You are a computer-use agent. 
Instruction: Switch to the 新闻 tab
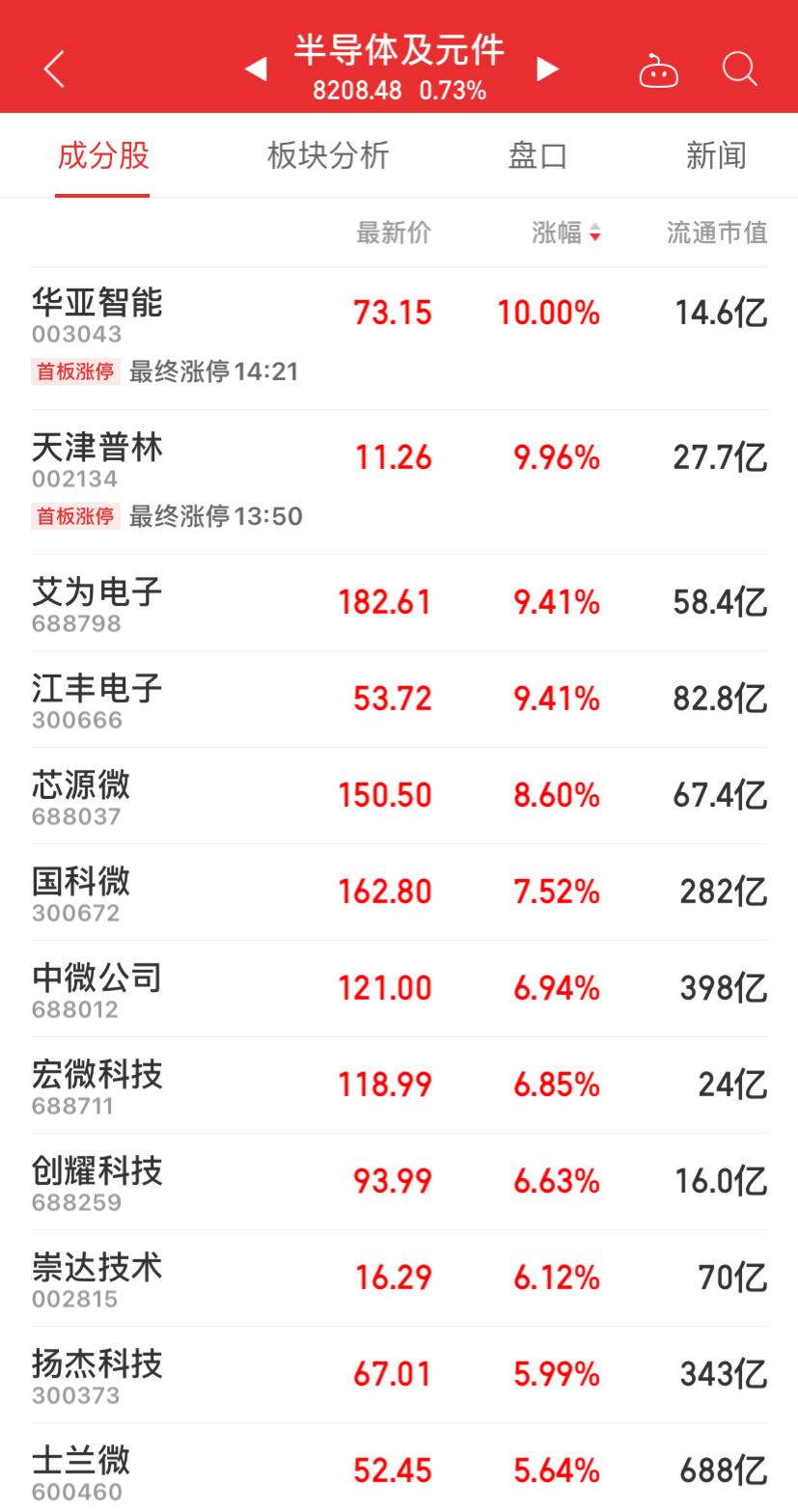pyautogui.click(x=716, y=155)
